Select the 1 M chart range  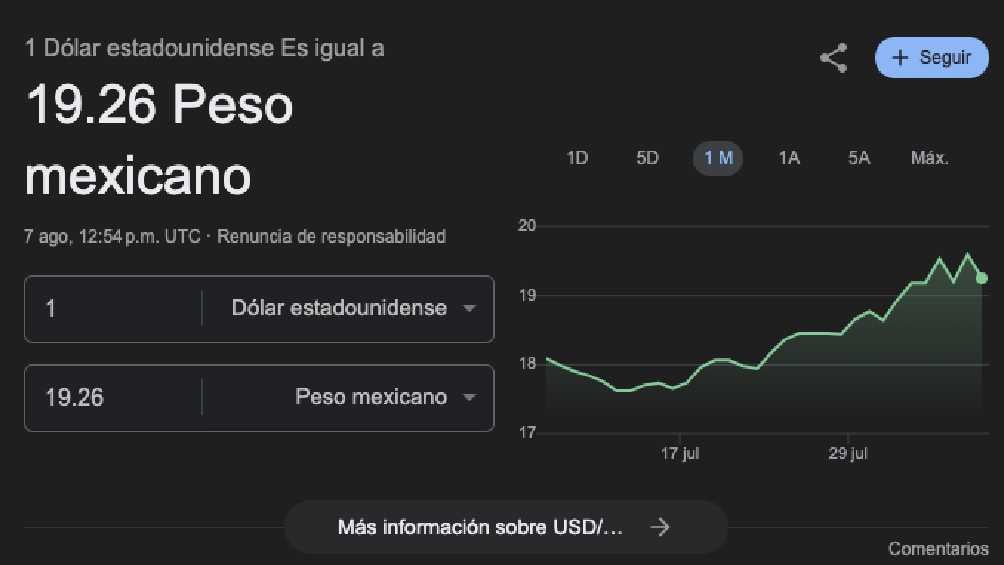tap(718, 158)
